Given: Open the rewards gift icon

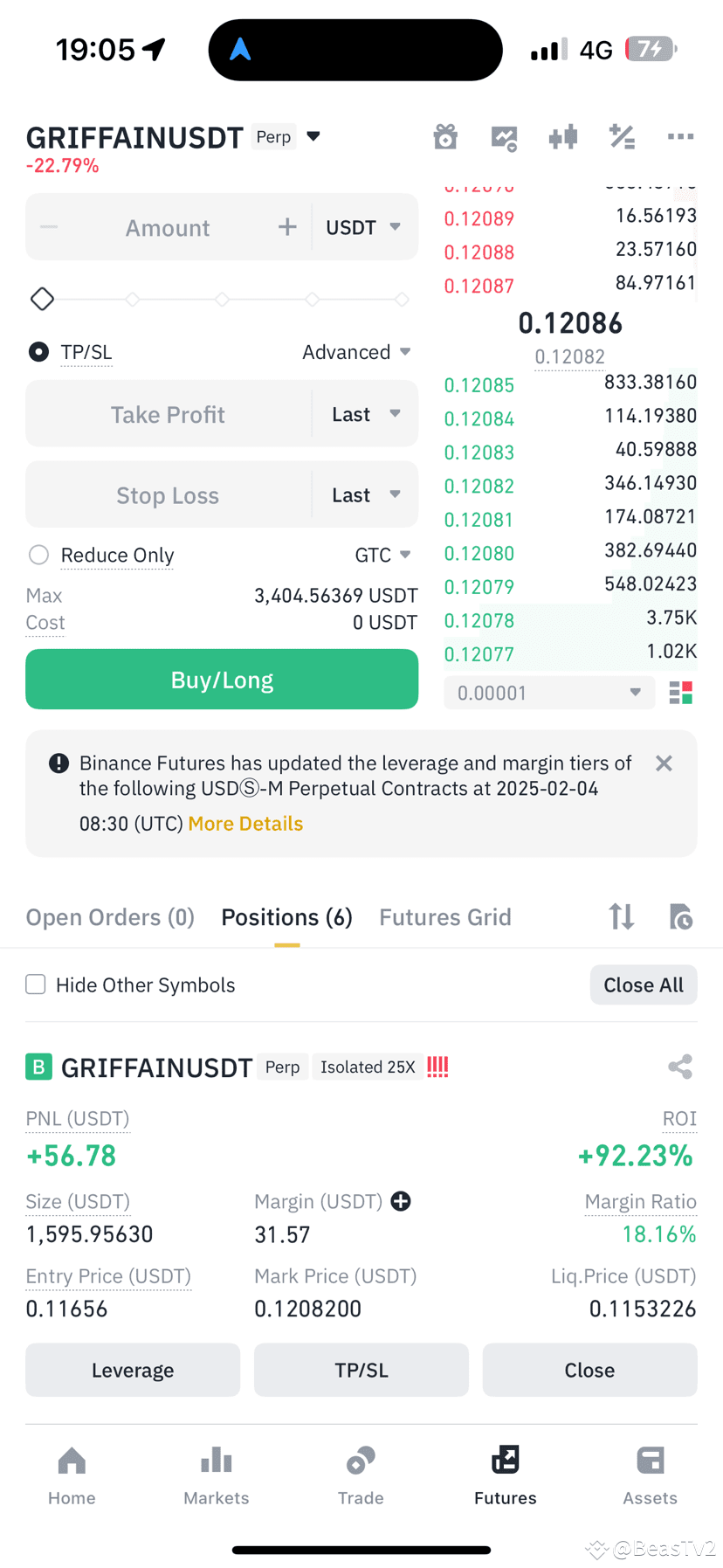Looking at the screenshot, I should 445,137.
